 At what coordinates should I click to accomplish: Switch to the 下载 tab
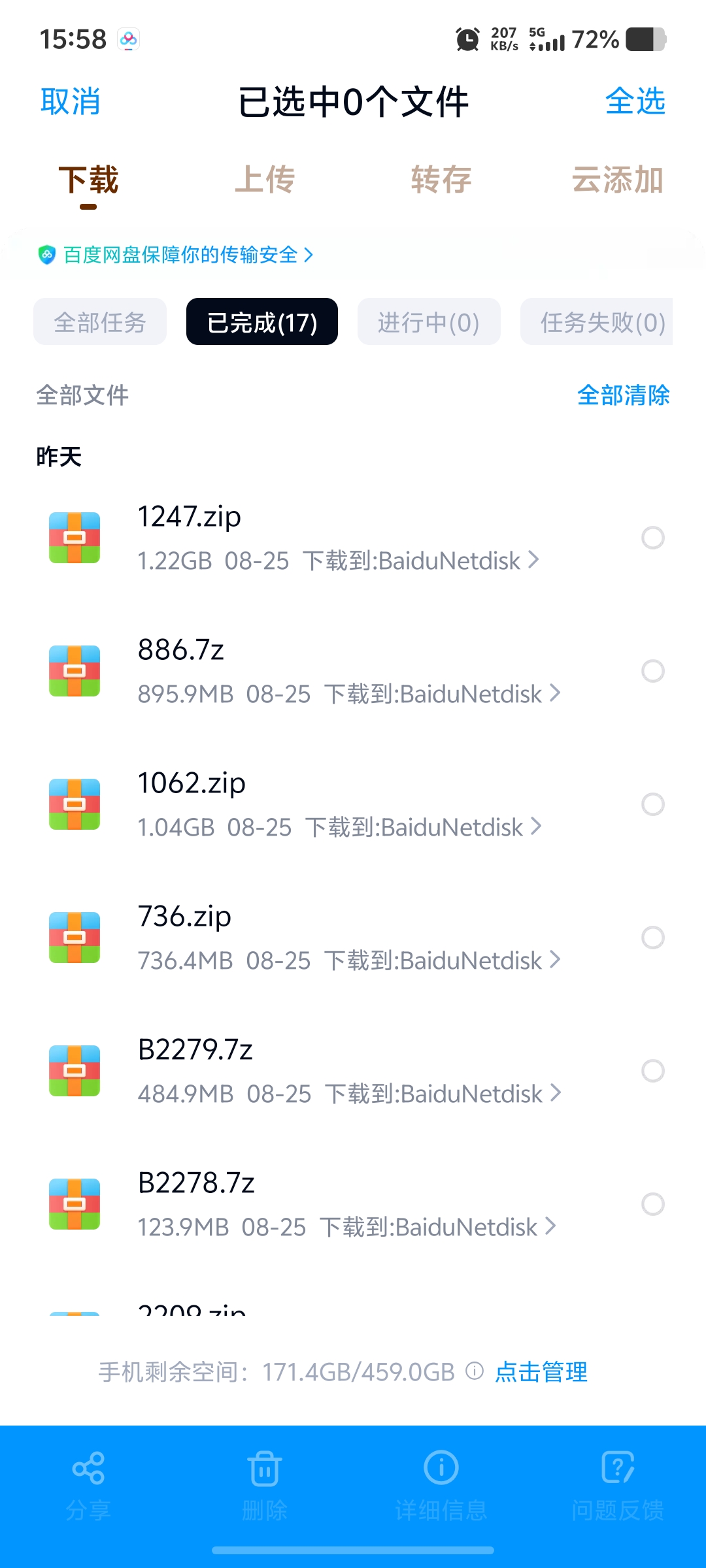click(x=88, y=180)
